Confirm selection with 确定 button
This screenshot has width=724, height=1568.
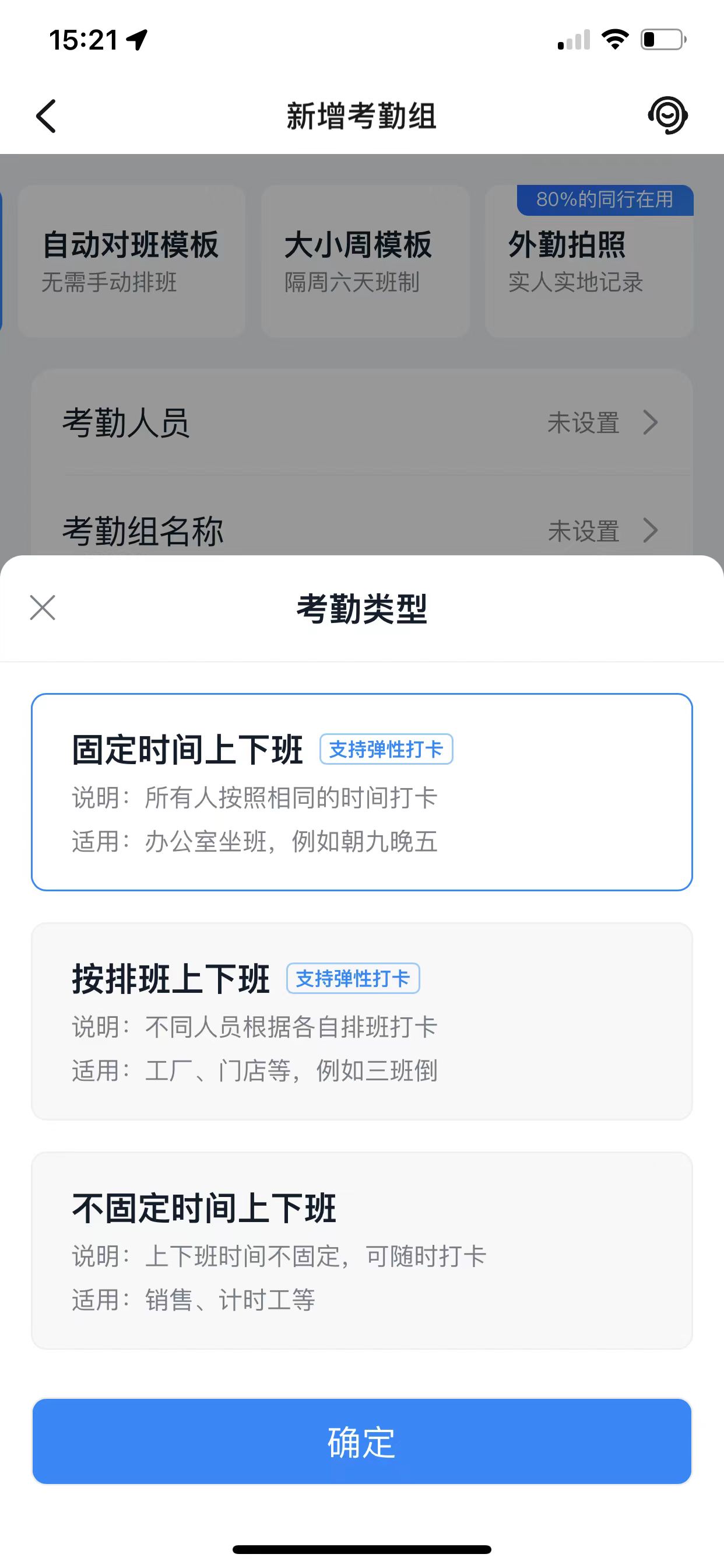(361, 1441)
